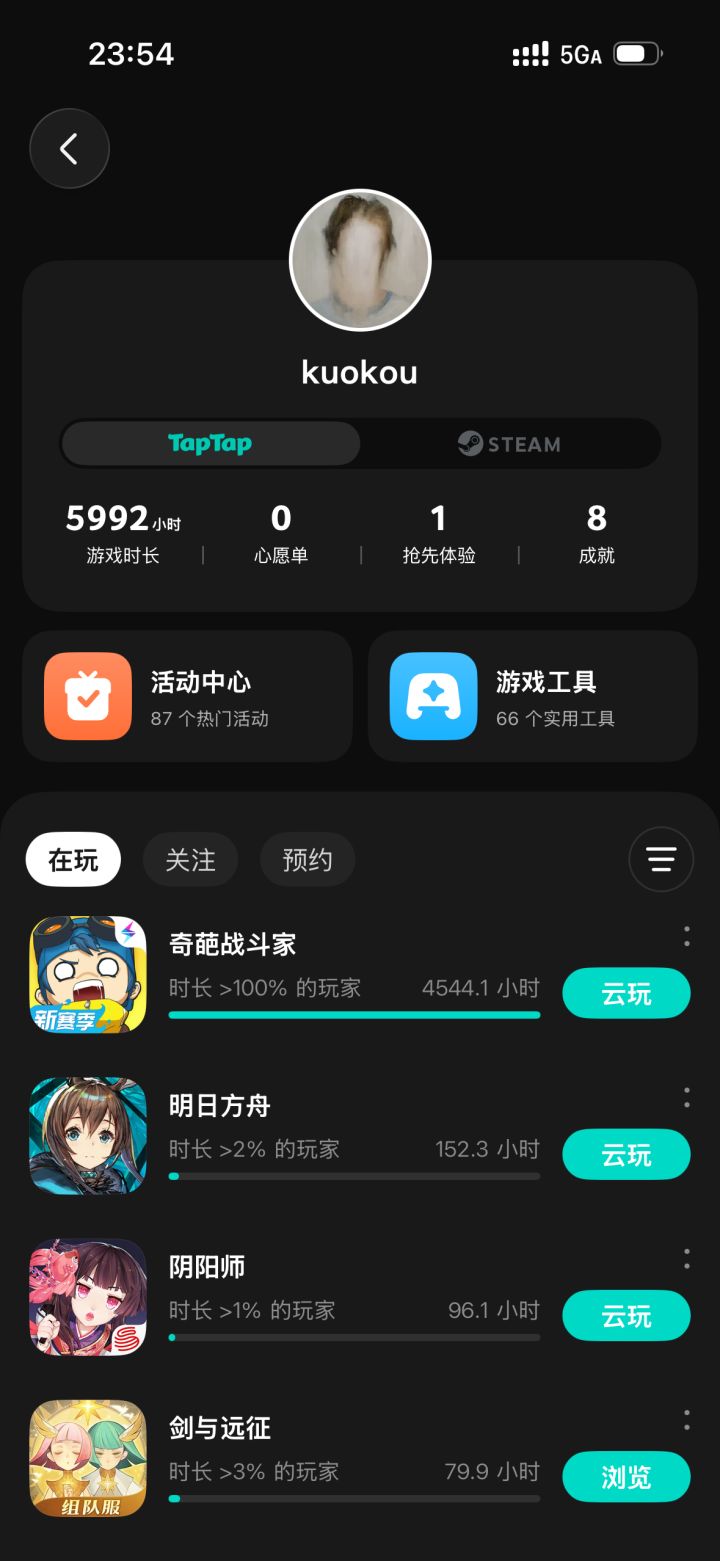This screenshot has width=720, height=1561.
Task: Tap the 阴阳师 game icon
Action: (x=87, y=1296)
